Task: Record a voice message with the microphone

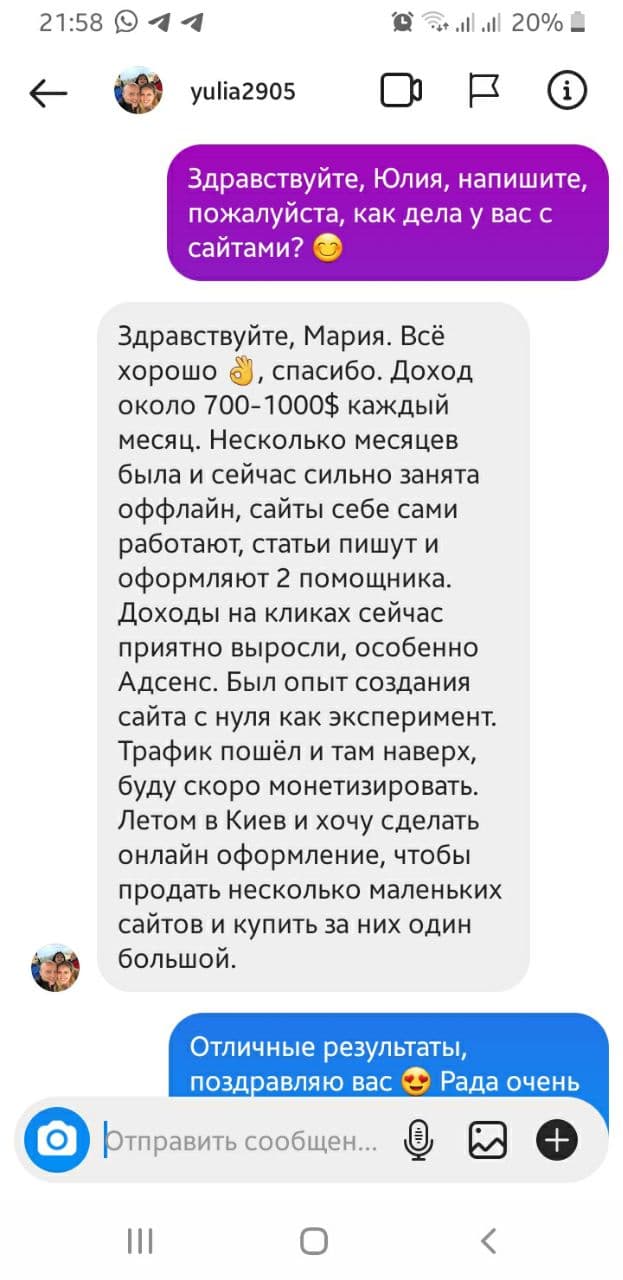Action: tap(418, 1141)
